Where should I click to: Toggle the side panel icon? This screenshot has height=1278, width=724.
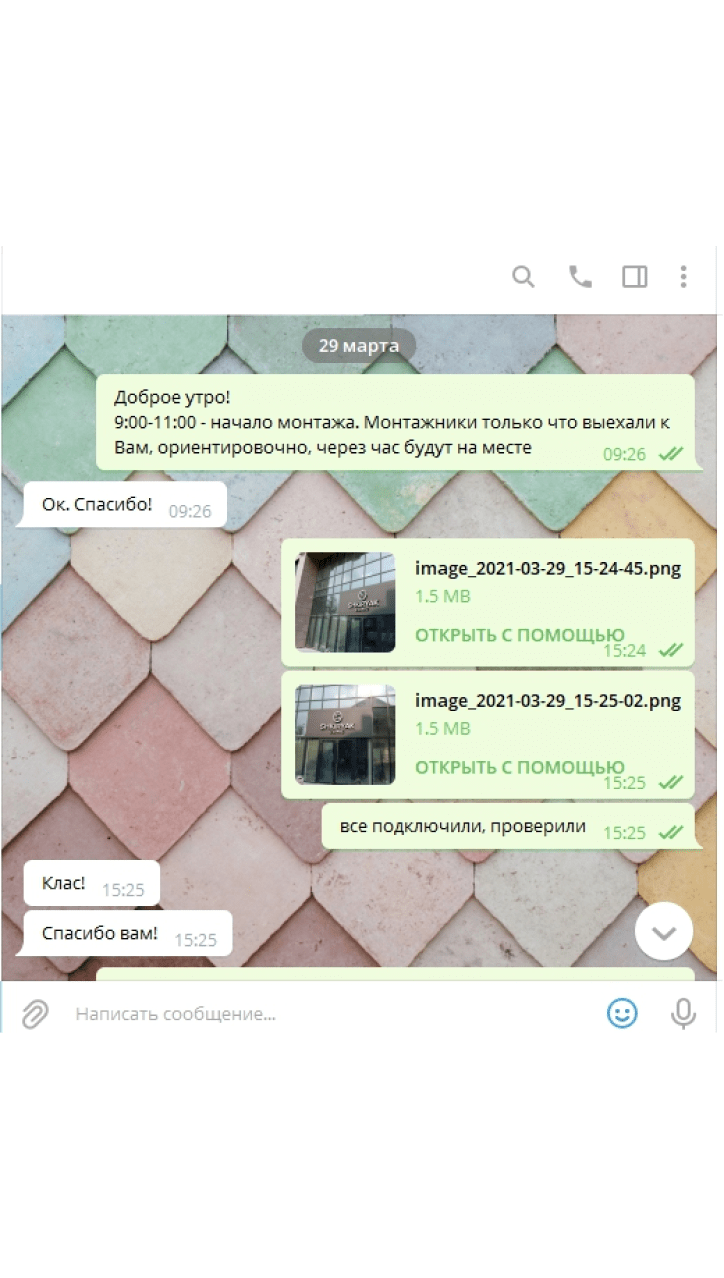pos(635,277)
